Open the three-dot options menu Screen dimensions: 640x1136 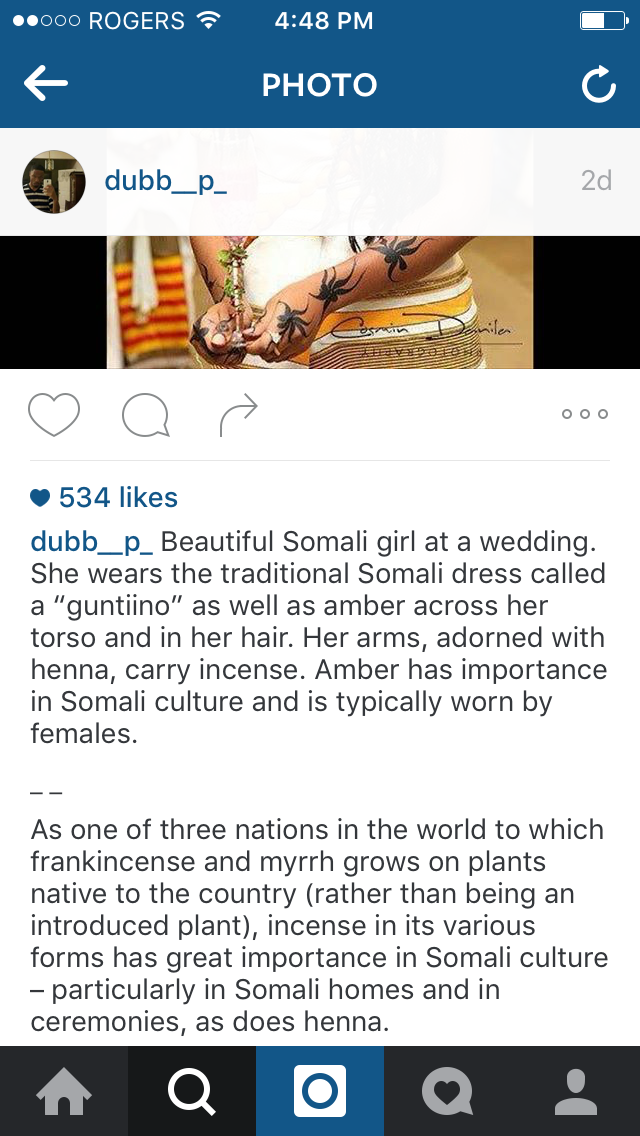[x=585, y=414]
